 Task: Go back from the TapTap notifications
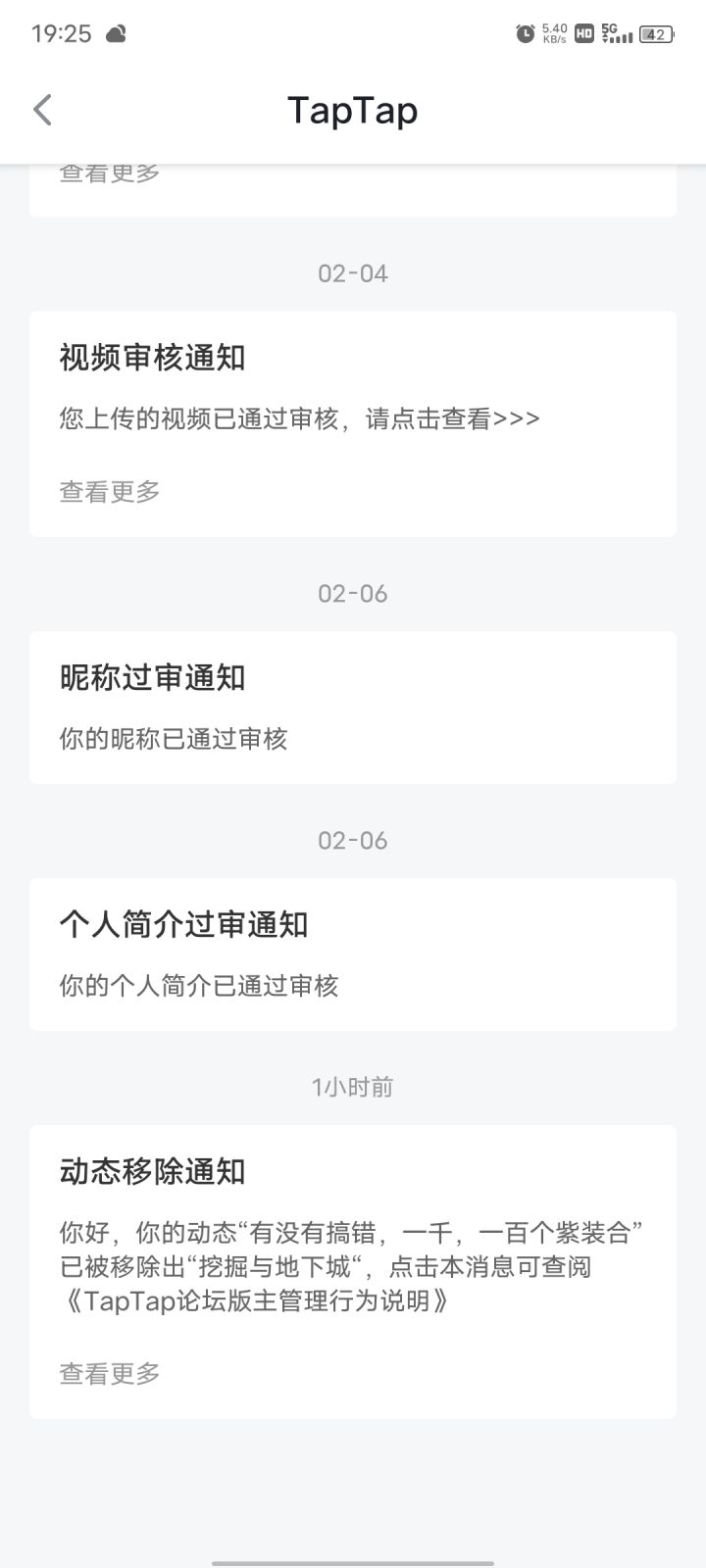[42, 110]
